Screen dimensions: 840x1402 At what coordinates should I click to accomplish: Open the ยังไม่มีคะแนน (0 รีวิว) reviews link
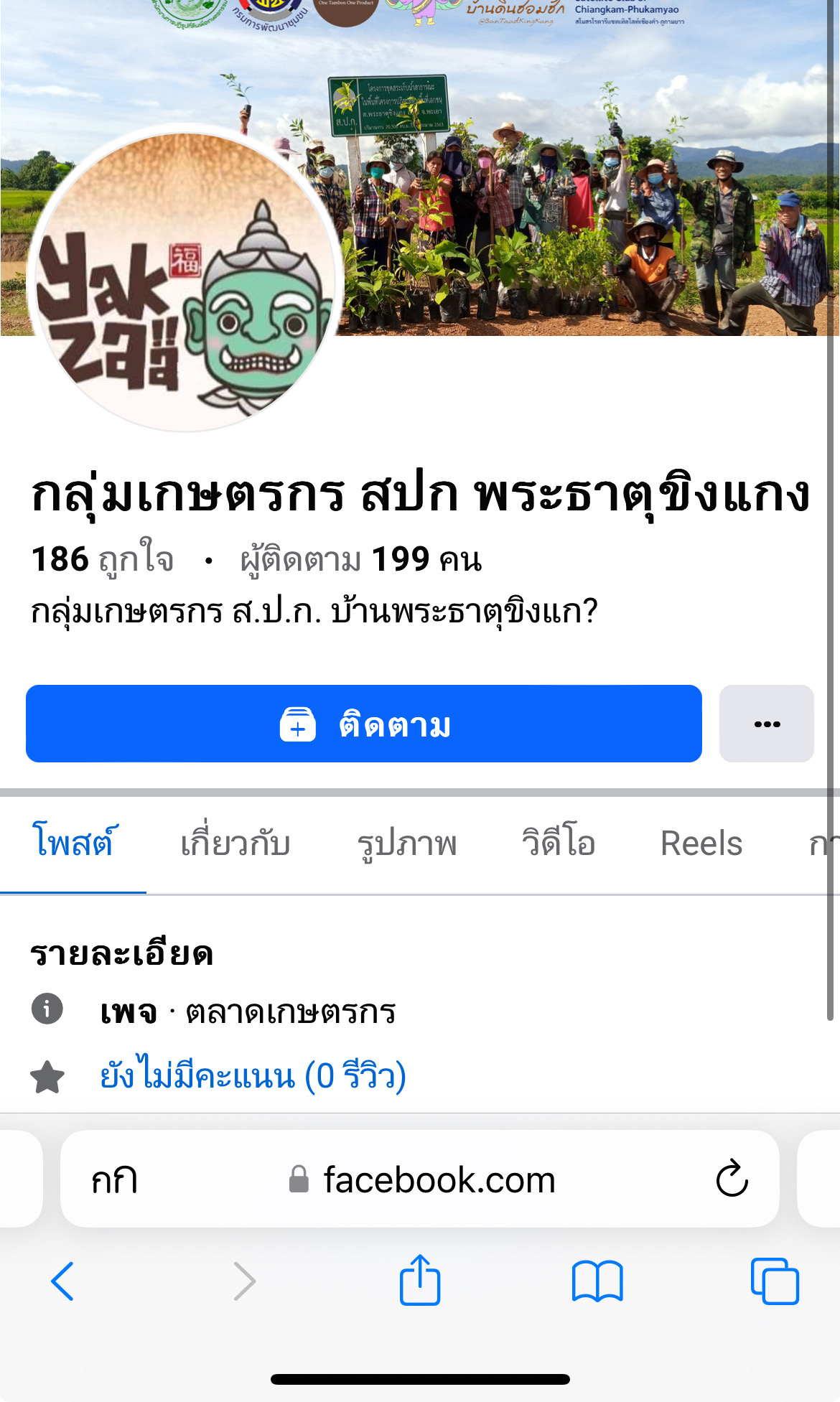pyautogui.click(x=253, y=1076)
